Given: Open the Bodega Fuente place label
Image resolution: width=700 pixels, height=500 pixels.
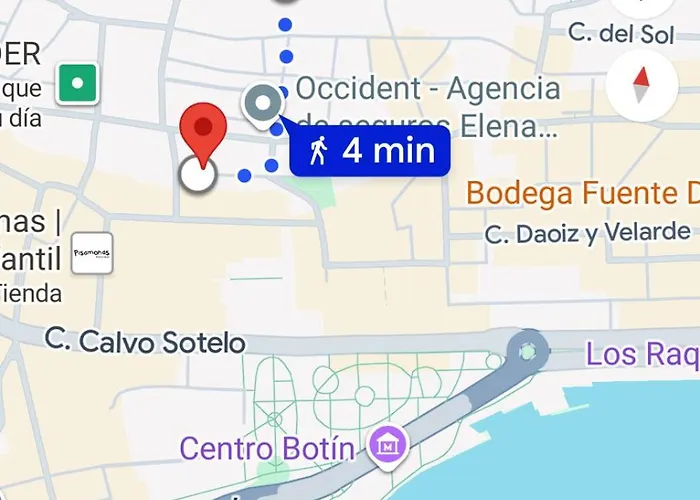Looking at the screenshot, I should click(582, 192).
